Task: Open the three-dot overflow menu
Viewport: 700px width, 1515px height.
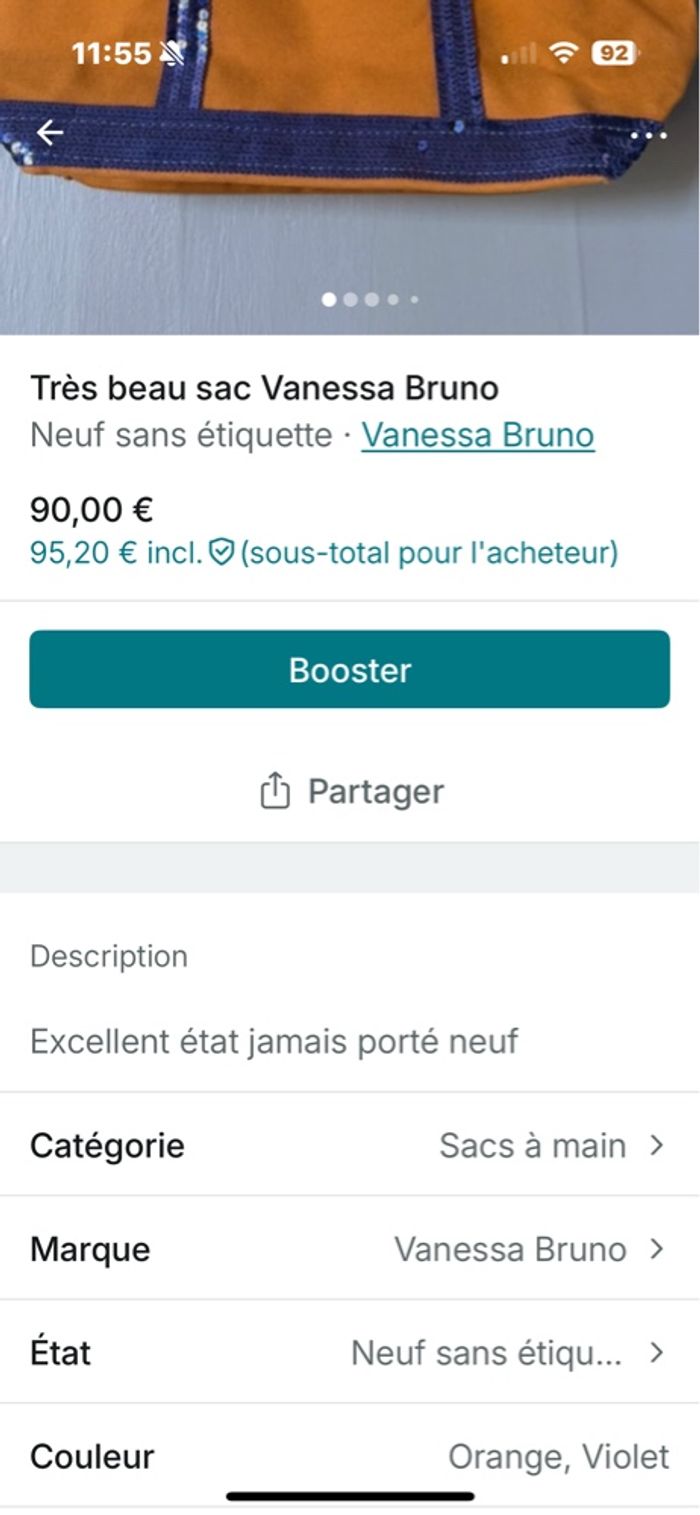Action: pos(648,135)
